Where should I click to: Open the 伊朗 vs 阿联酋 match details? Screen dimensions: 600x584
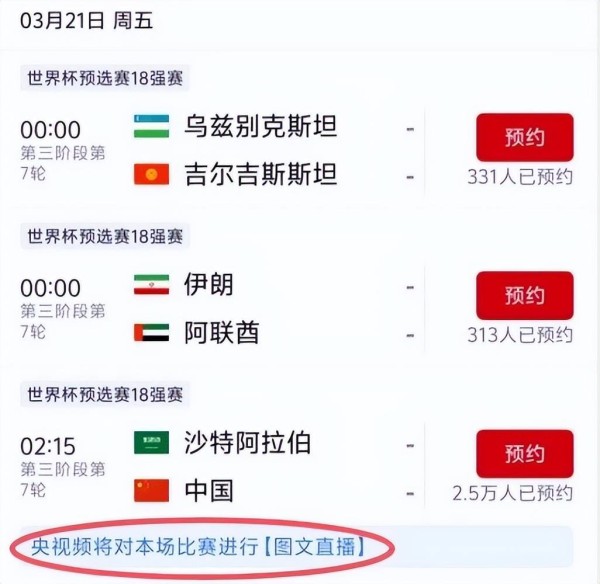pos(260,308)
